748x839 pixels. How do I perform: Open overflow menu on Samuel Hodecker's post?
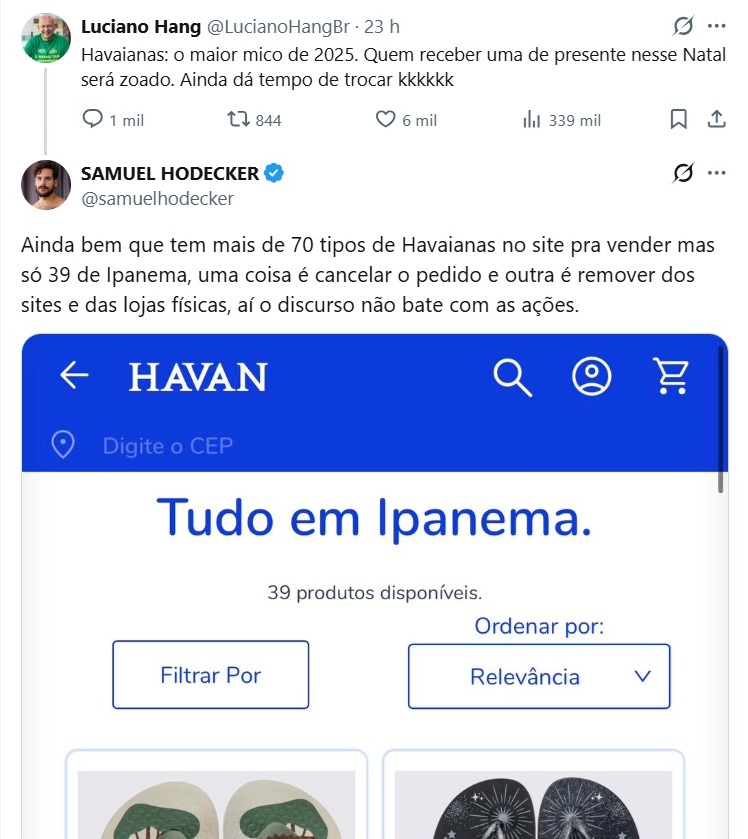pos(716,173)
